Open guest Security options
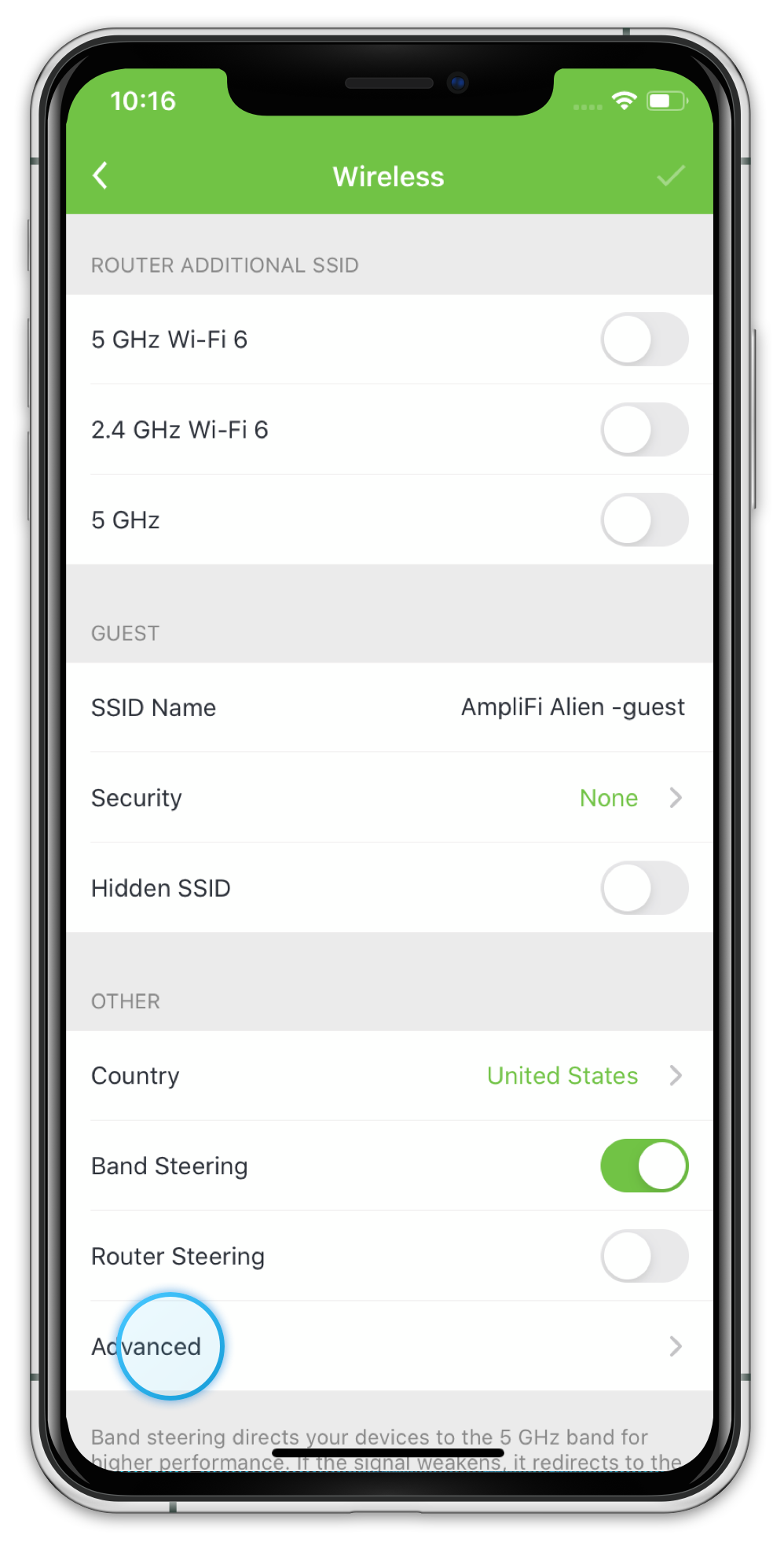The height and width of the screenshot is (1542, 784). point(390,798)
